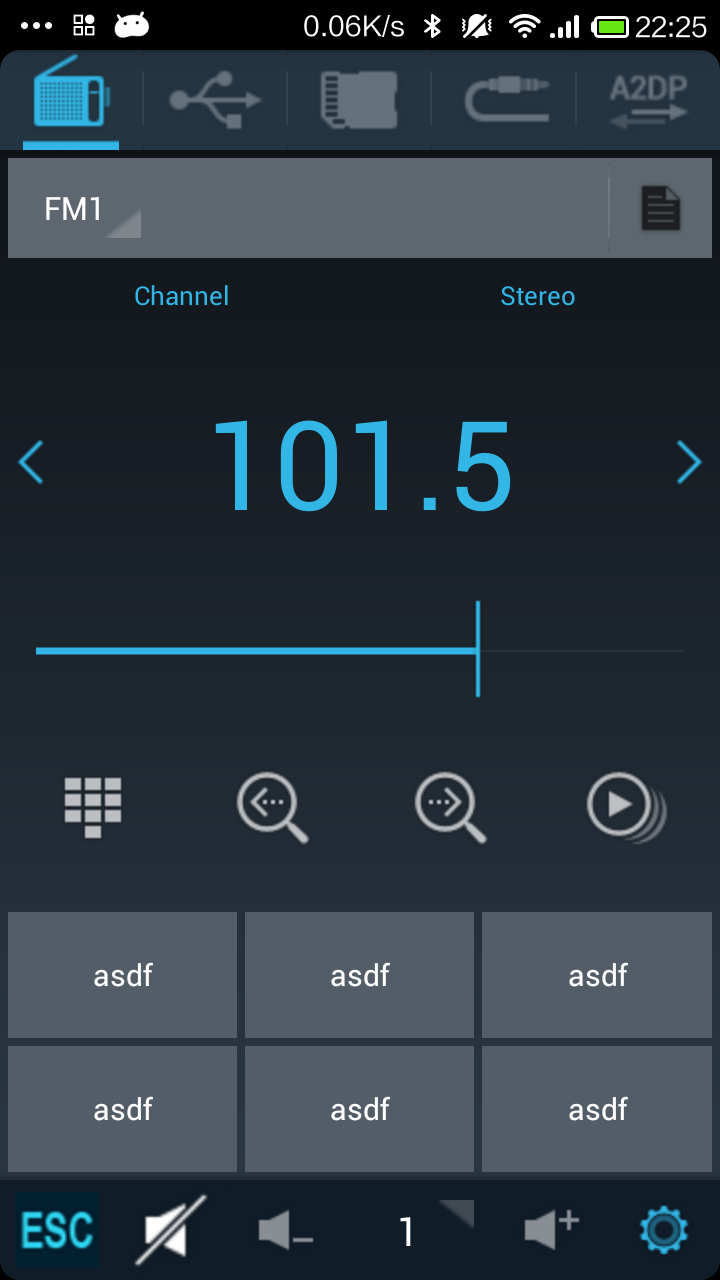Start preset scan playback
The height and width of the screenshot is (1280, 720).
(x=626, y=806)
